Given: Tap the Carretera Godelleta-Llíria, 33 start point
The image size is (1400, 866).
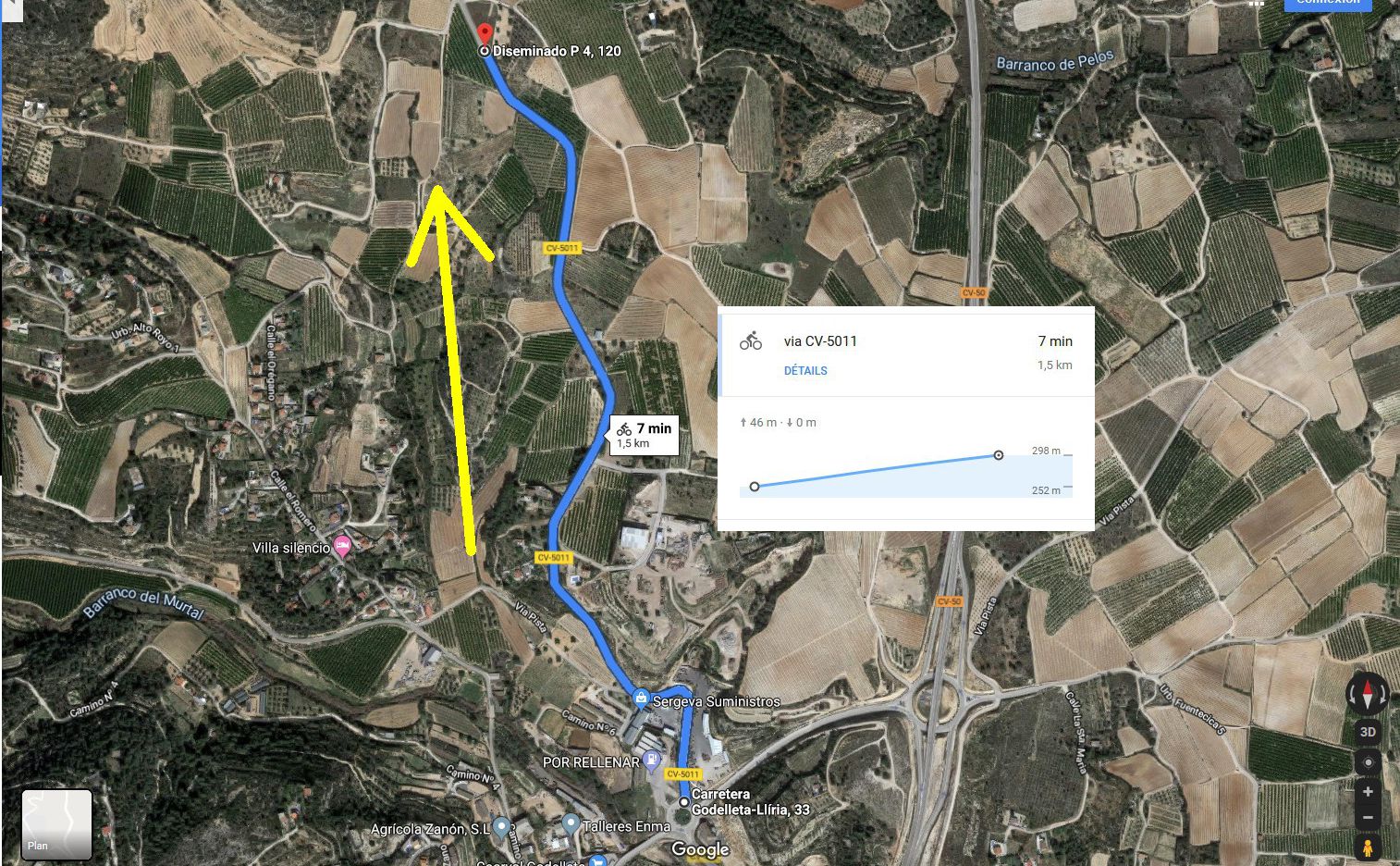Looking at the screenshot, I should tap(683, 802).
